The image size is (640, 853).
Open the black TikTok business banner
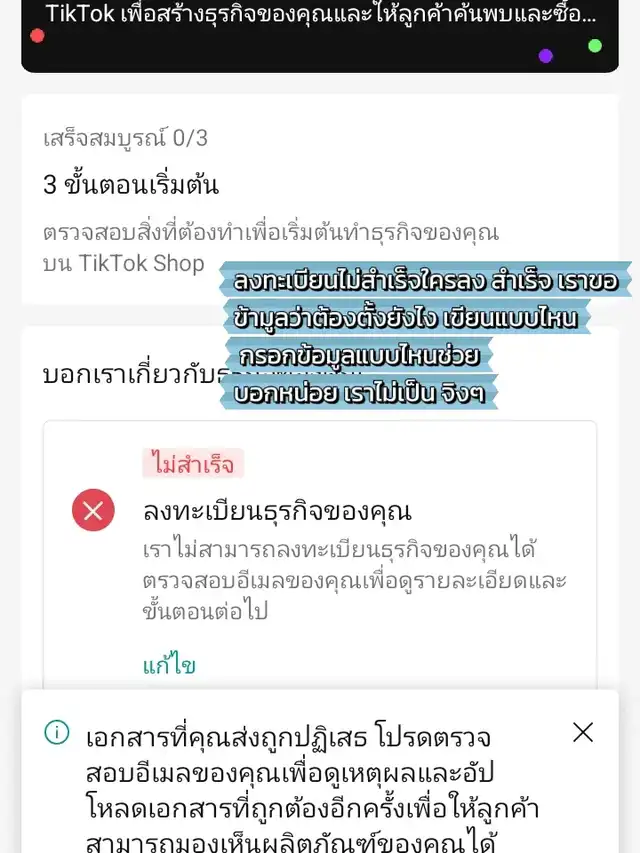coord(320,32)
